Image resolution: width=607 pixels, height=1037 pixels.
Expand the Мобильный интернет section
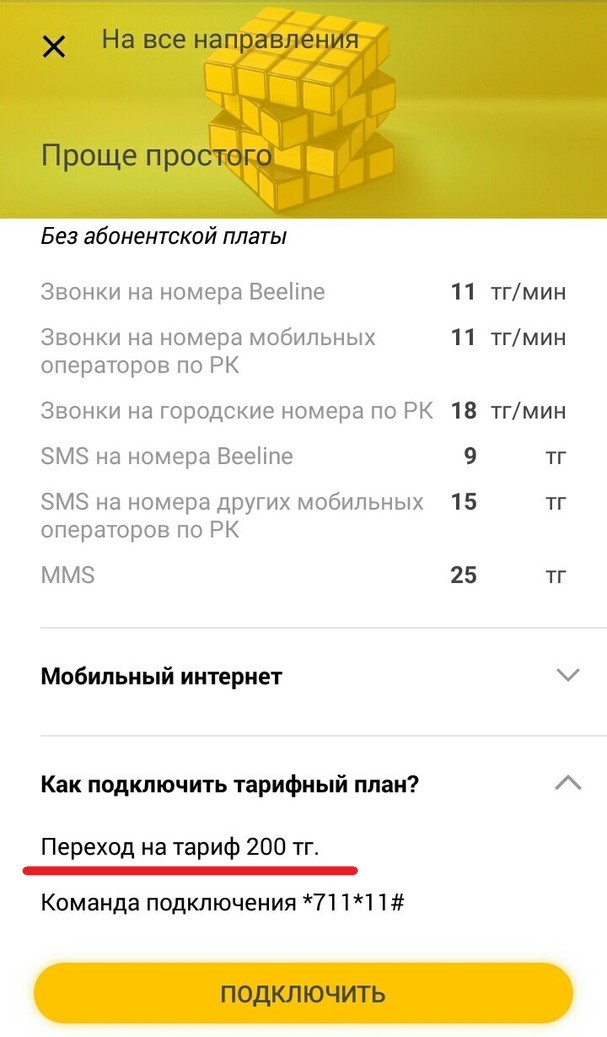tap(567, 675)
